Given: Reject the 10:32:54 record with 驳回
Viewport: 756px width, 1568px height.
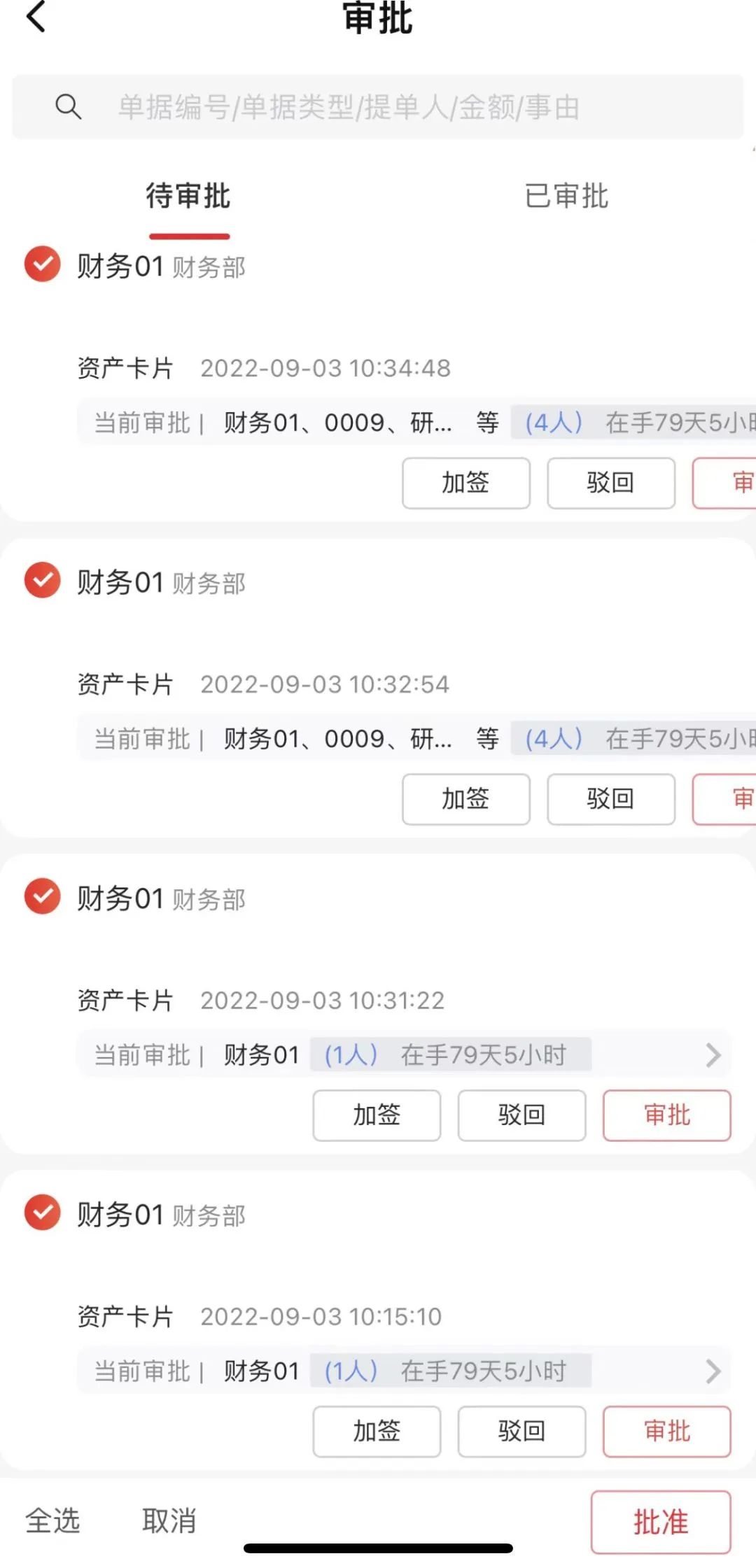Looking at the screenshot, I should 610,799.
